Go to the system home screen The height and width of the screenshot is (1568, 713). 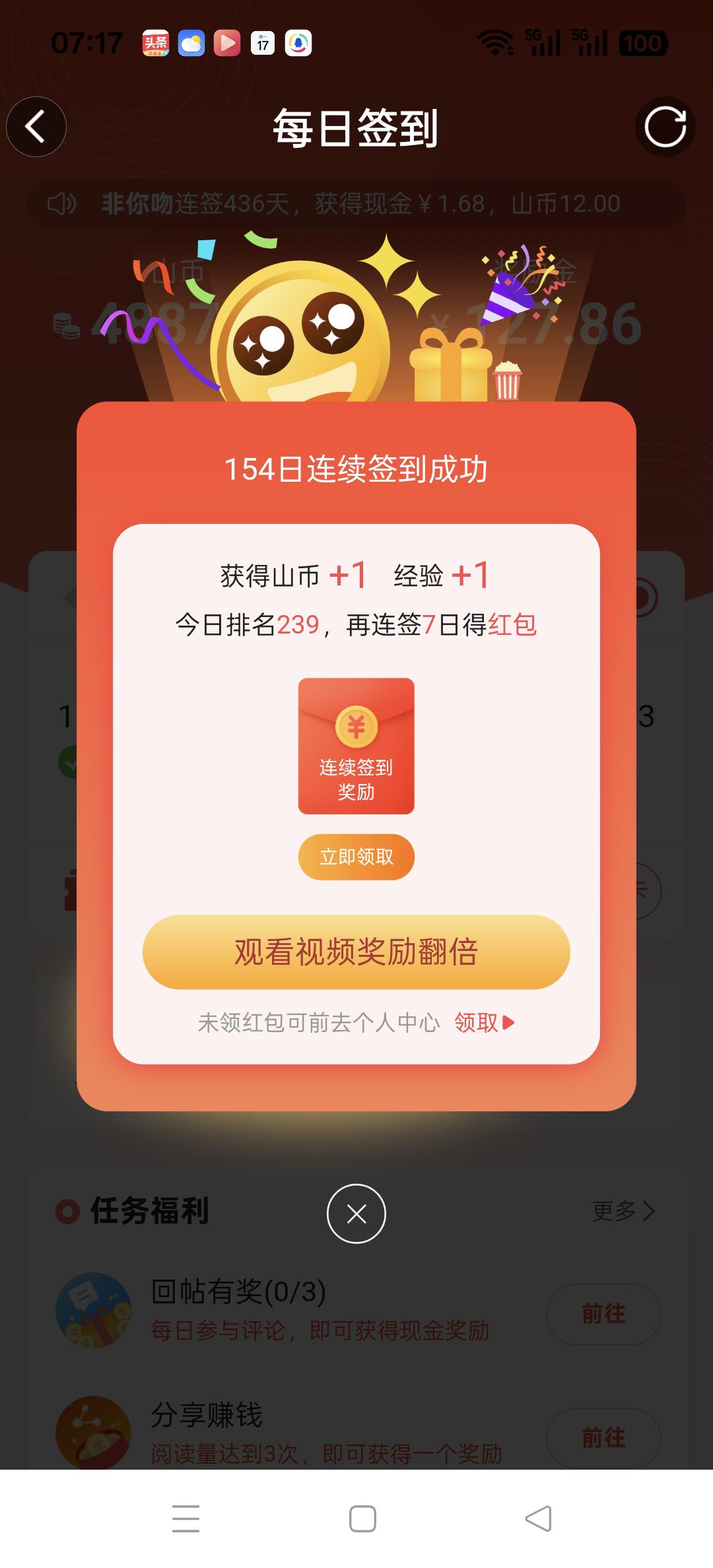coord(362,1519)
